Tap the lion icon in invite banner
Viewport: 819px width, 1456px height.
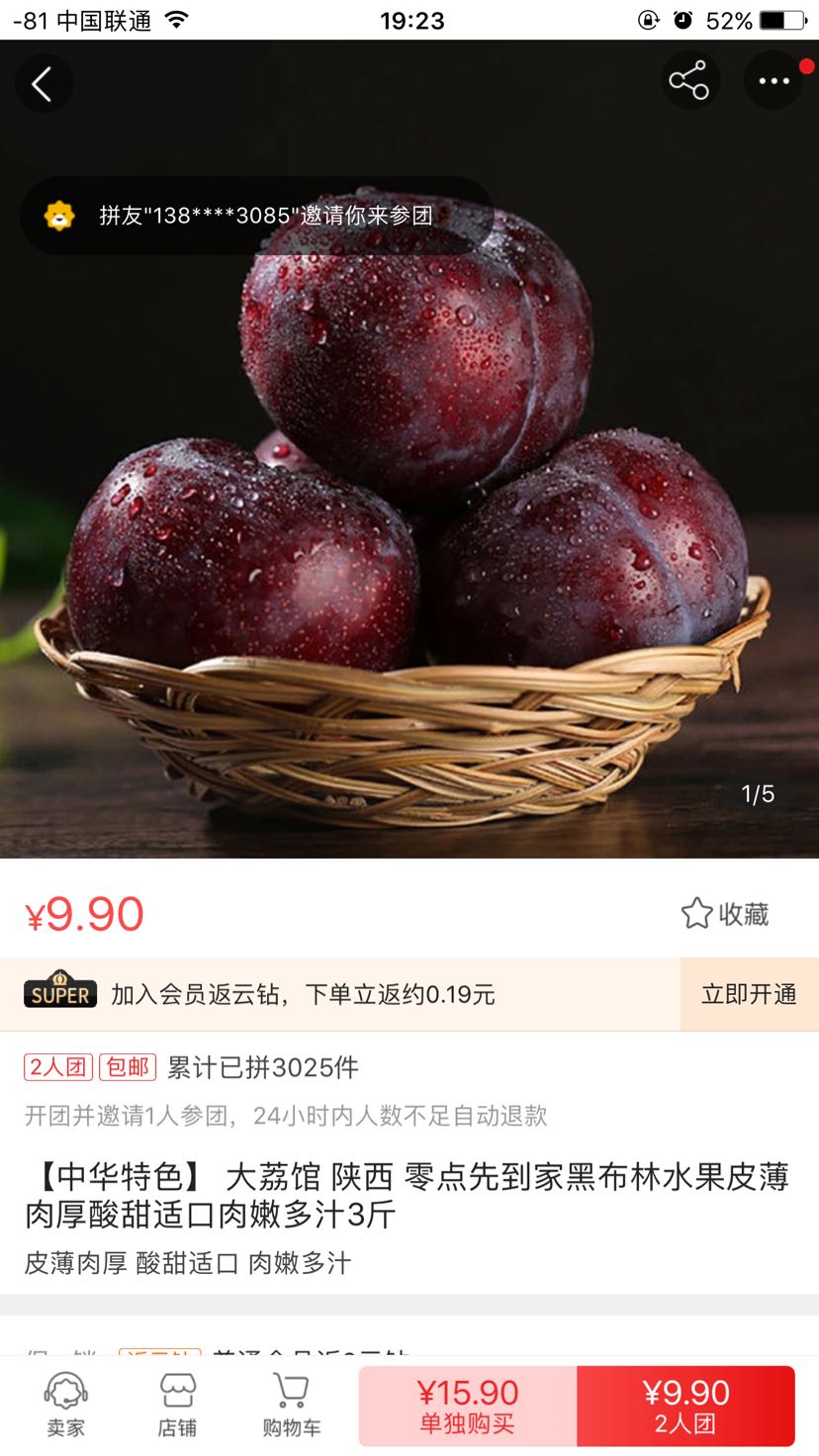coord(59,214)
